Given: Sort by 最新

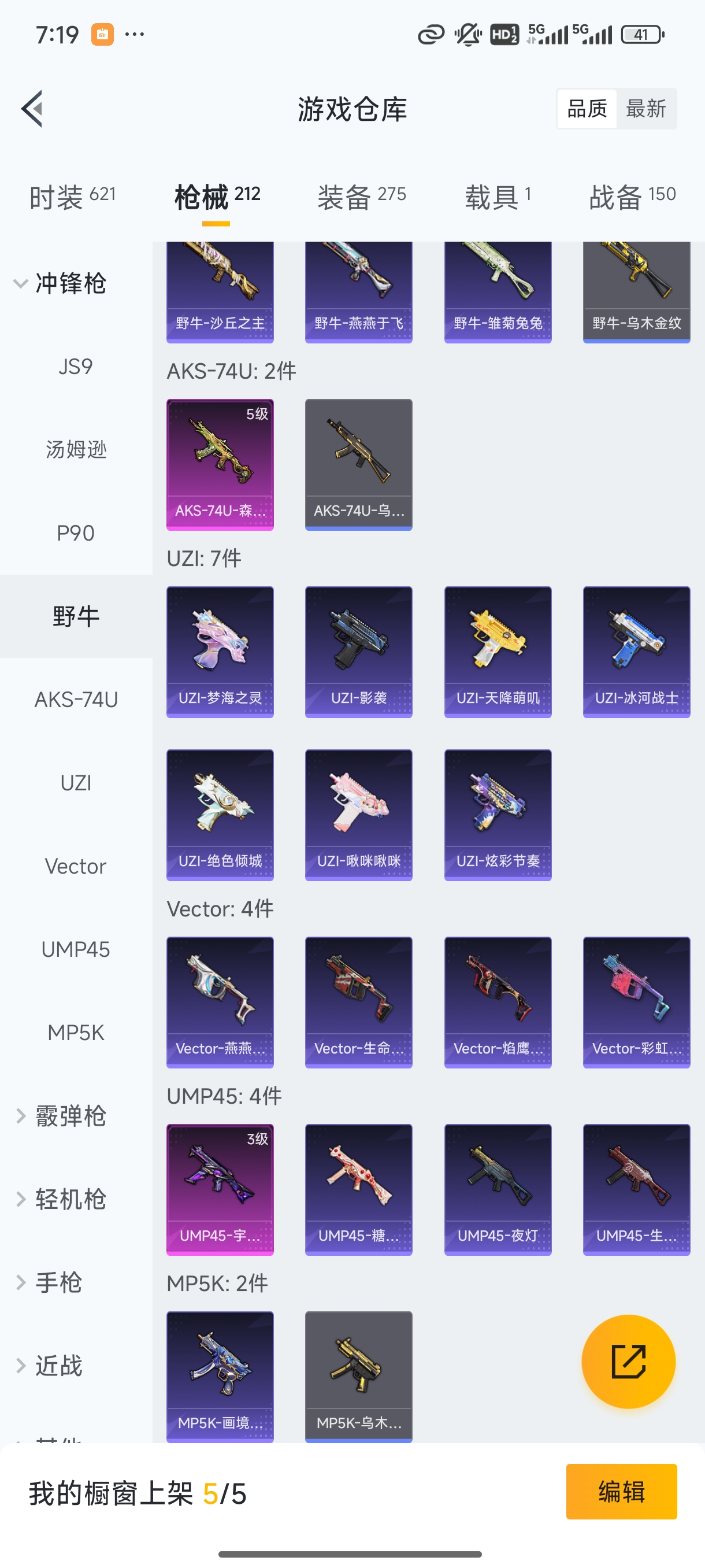Looking at the screenshot, I should click(645, 109).
